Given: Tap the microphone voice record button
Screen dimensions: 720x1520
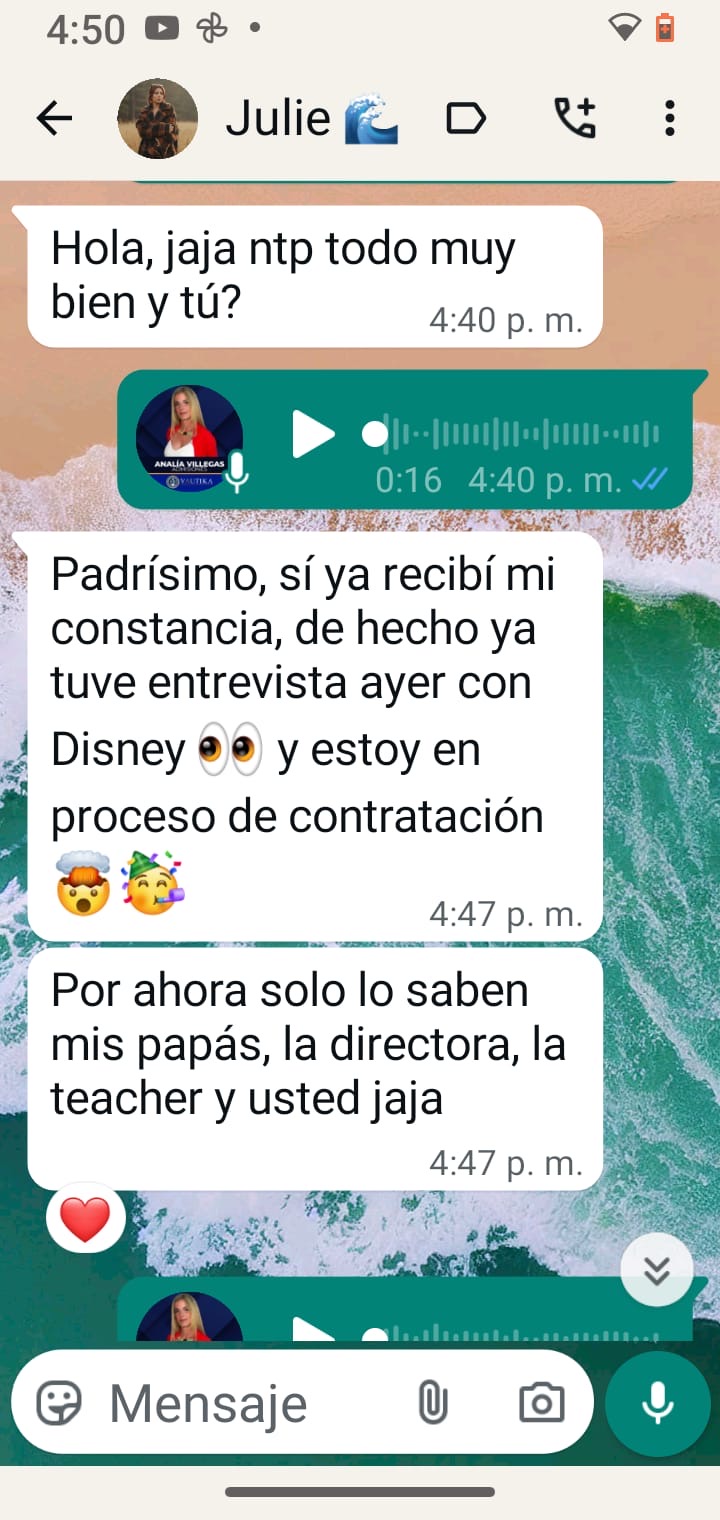Looking at the screenshot, I should pos(657,1403).
